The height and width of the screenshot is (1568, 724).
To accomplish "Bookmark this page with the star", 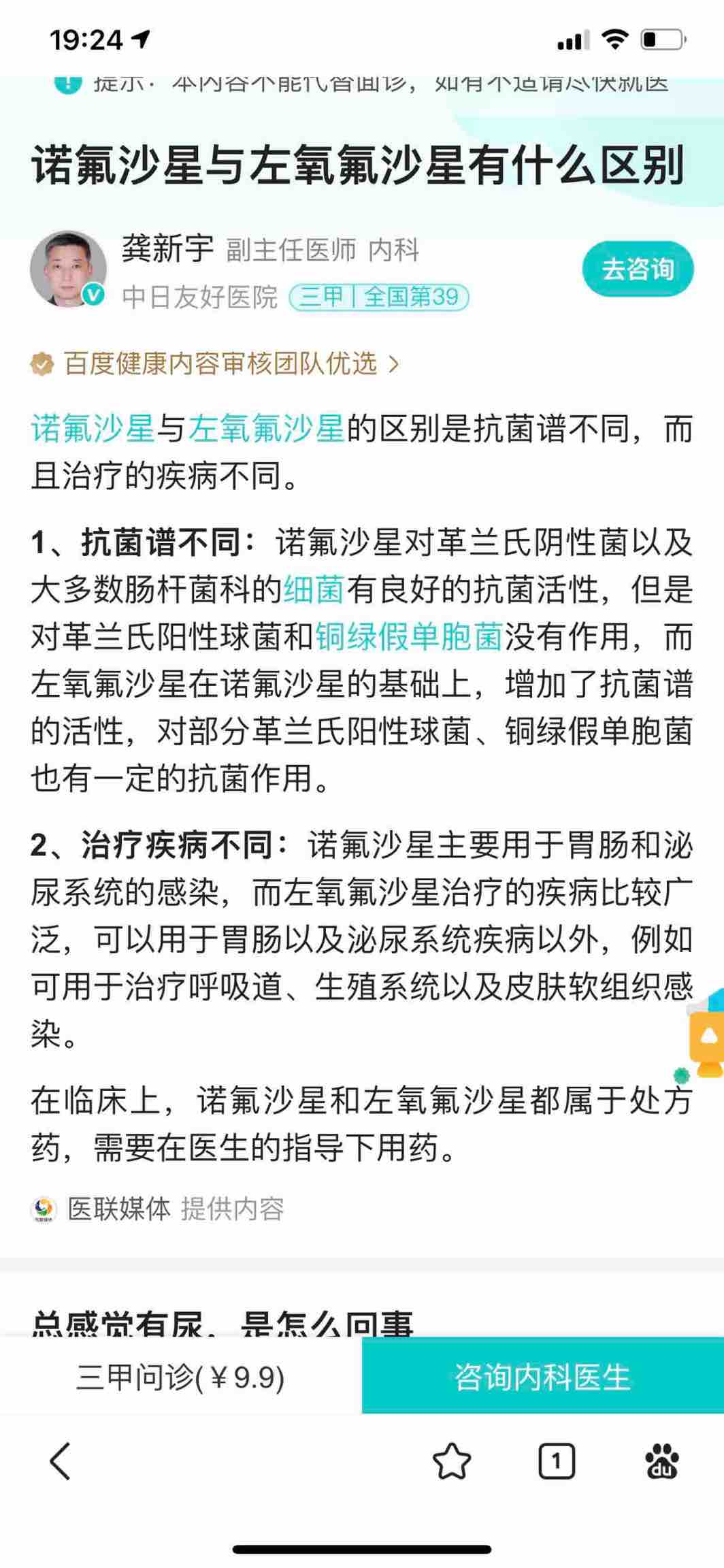I will 451,1461.
